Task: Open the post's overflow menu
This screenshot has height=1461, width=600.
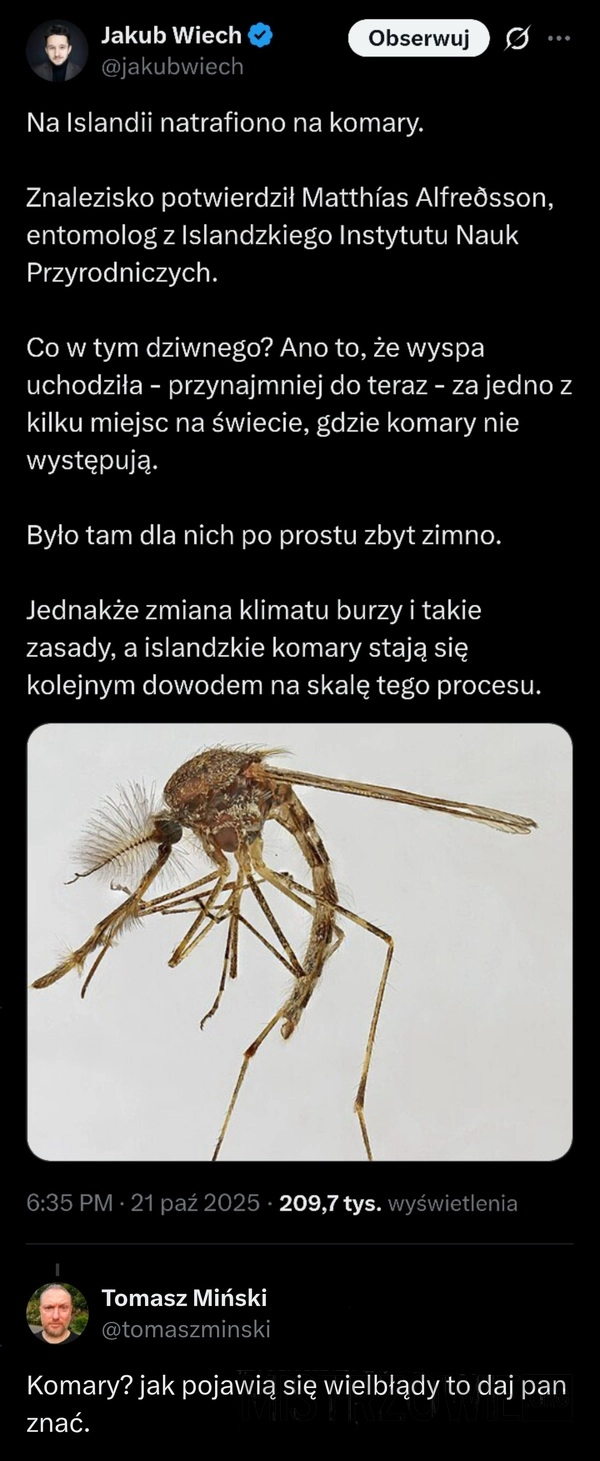Action: point(560,39)
